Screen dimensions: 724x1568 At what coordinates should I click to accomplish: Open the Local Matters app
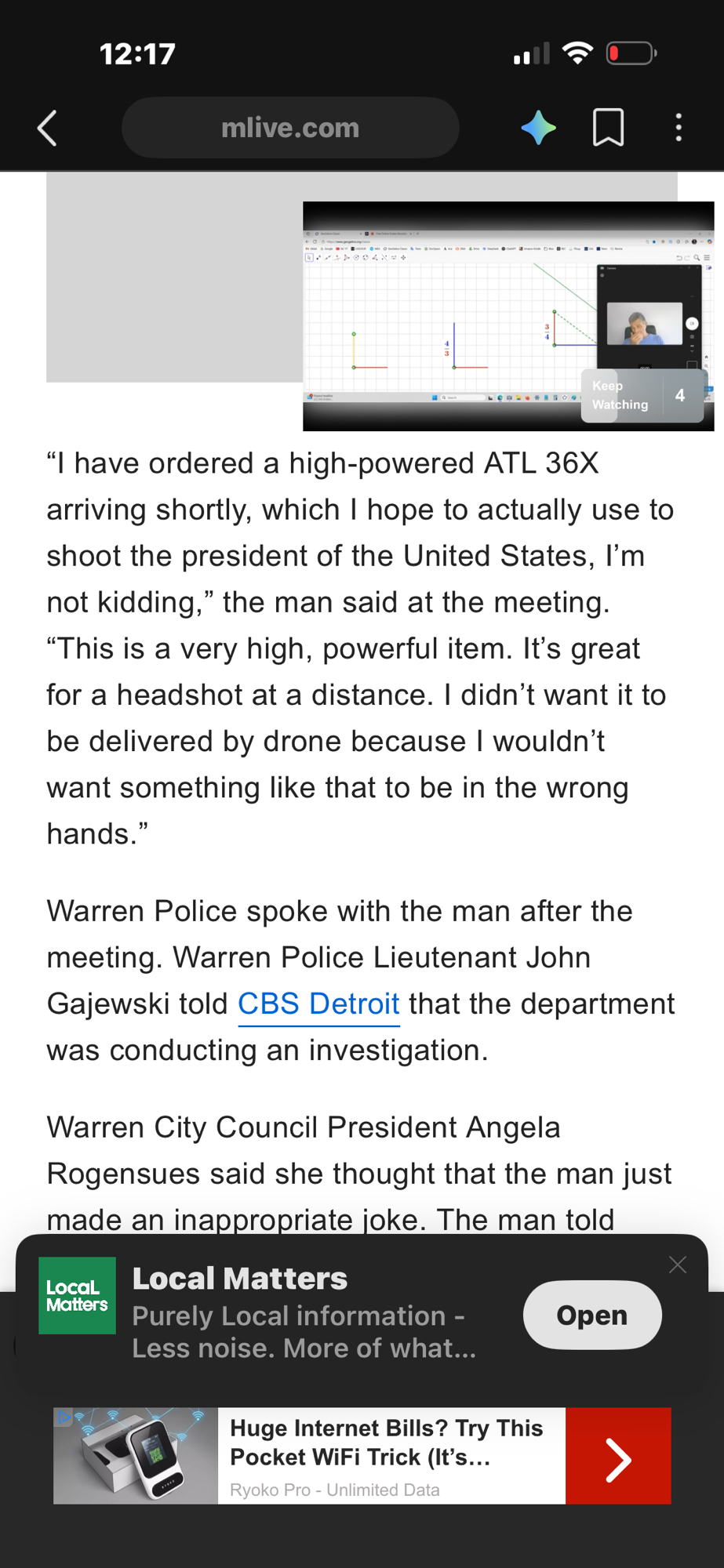pos(591,1315)
